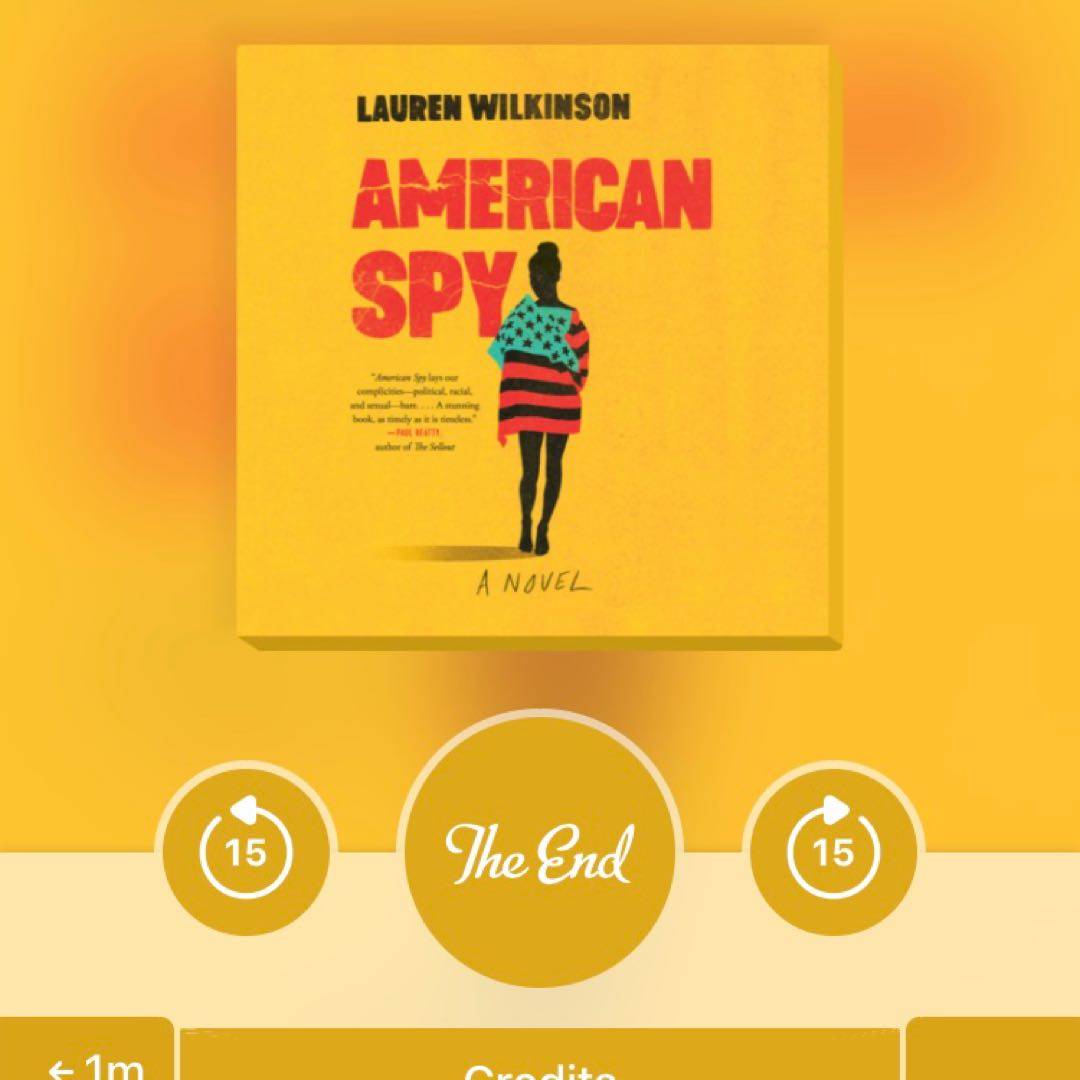Rewind playback 15 seconds
Image resolution: width=1080 pixels, height=1080 pixels.
[x=245, y=851]
